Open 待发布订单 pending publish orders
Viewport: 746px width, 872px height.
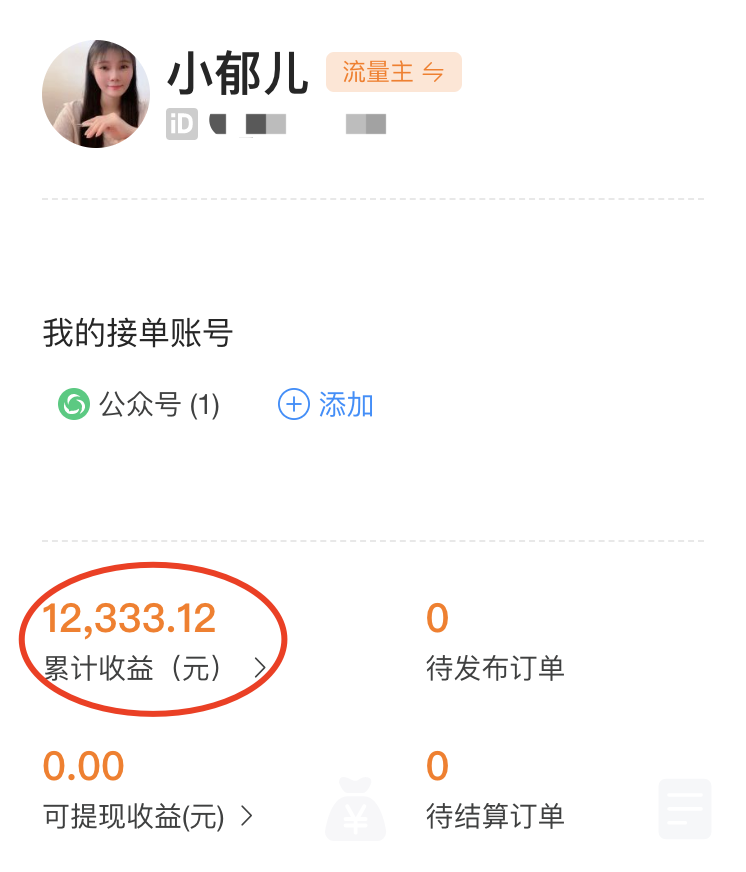[494, 668]
